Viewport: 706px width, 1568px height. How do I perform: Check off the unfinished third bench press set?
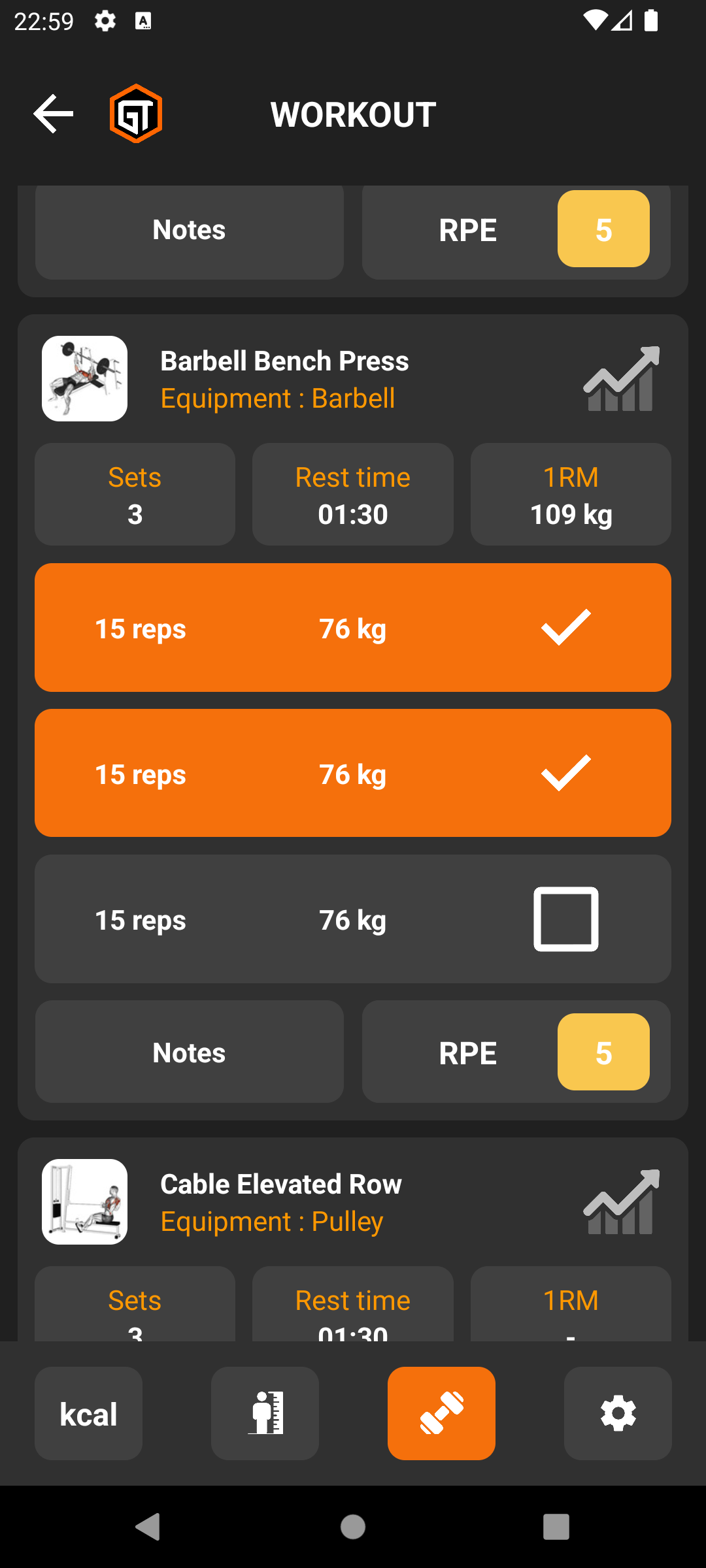[565, 919]
